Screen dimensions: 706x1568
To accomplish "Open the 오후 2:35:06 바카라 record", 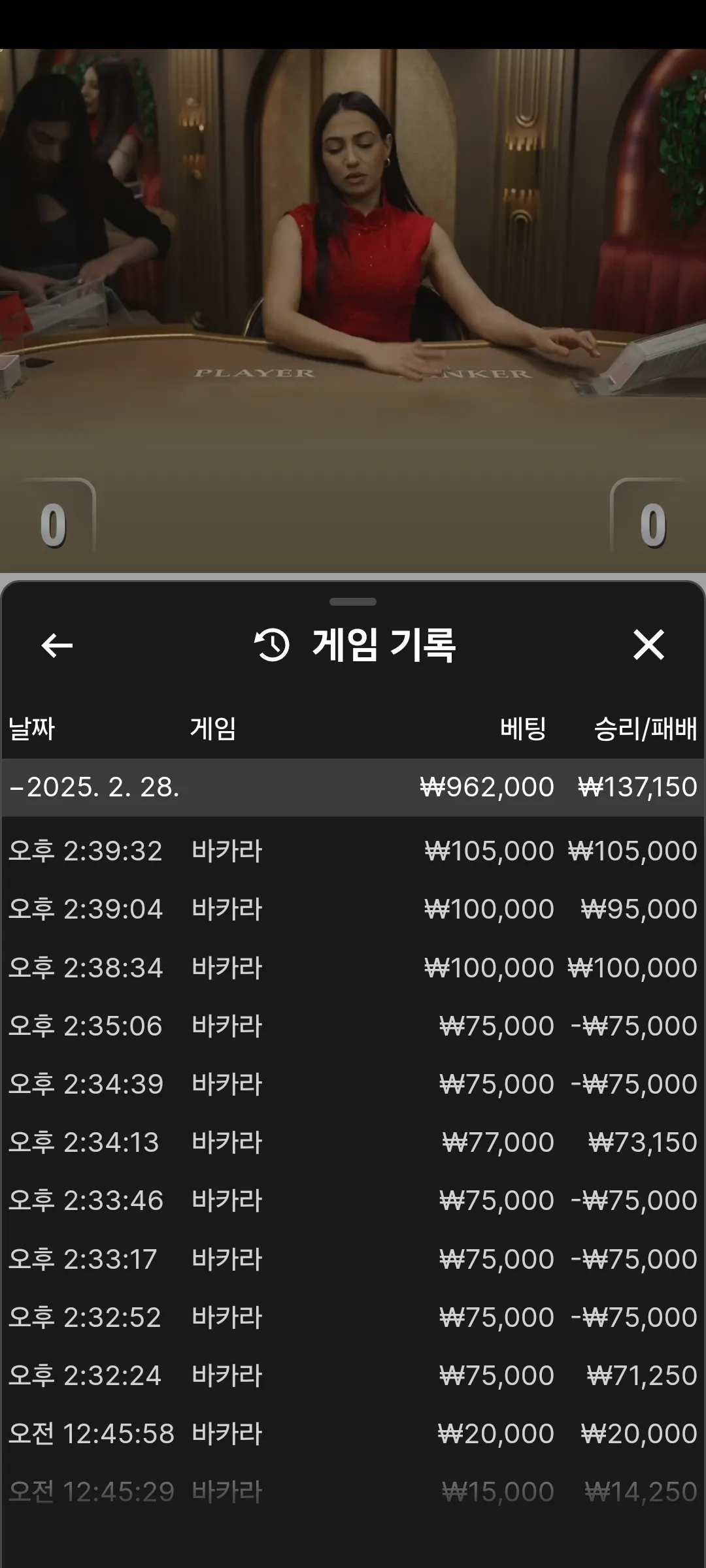I will point(353,1026).
